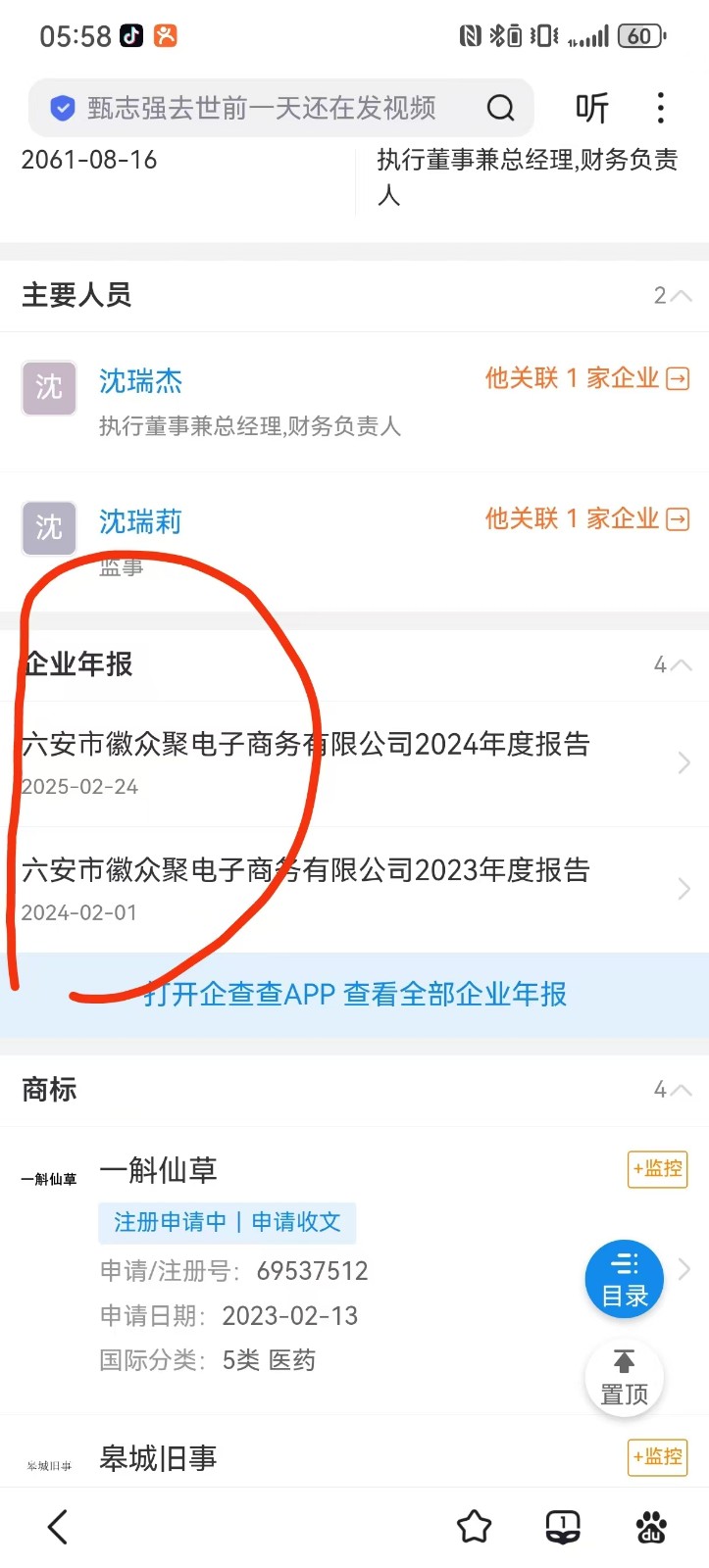Tap the magnifier search icon

[500, 108]
